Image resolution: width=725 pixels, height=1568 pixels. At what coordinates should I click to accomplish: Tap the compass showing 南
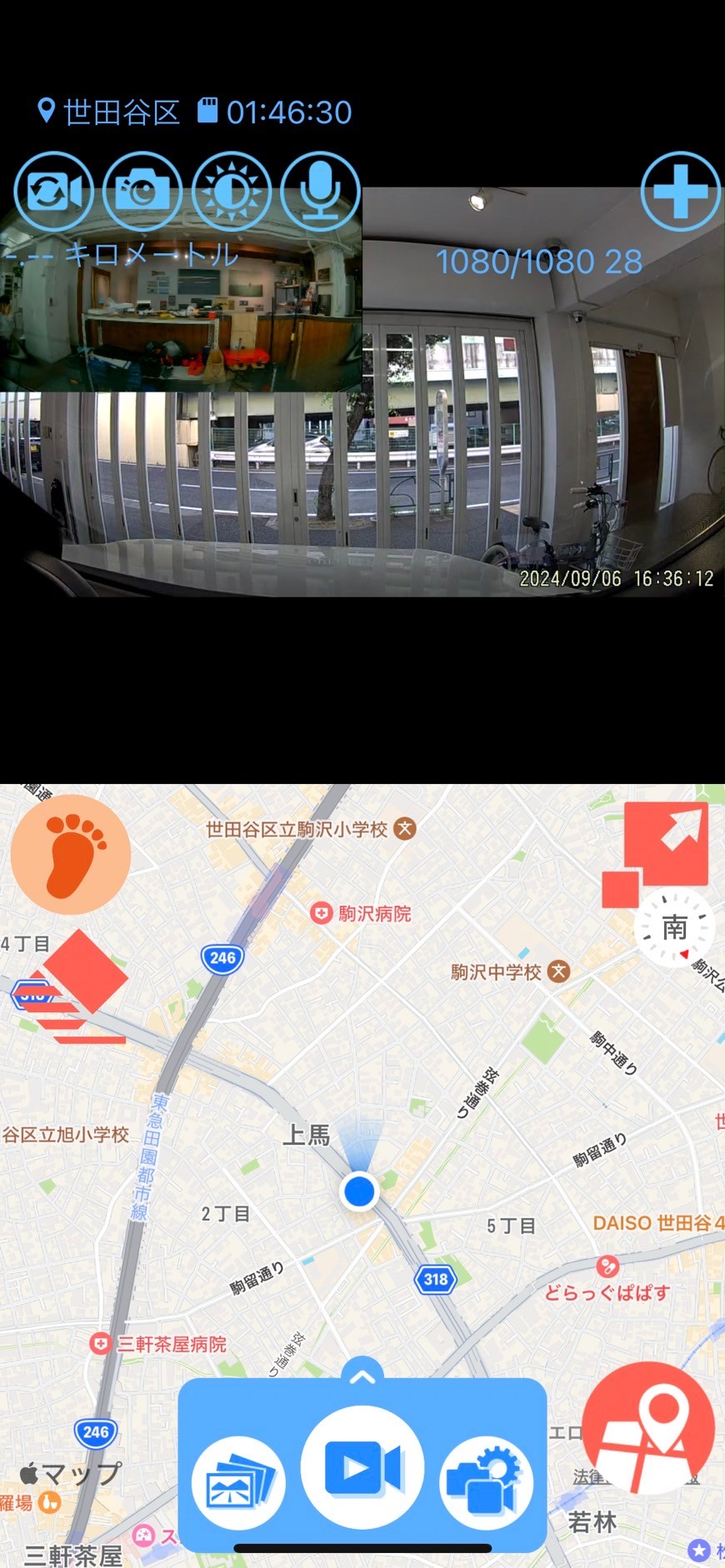[674, 928]
